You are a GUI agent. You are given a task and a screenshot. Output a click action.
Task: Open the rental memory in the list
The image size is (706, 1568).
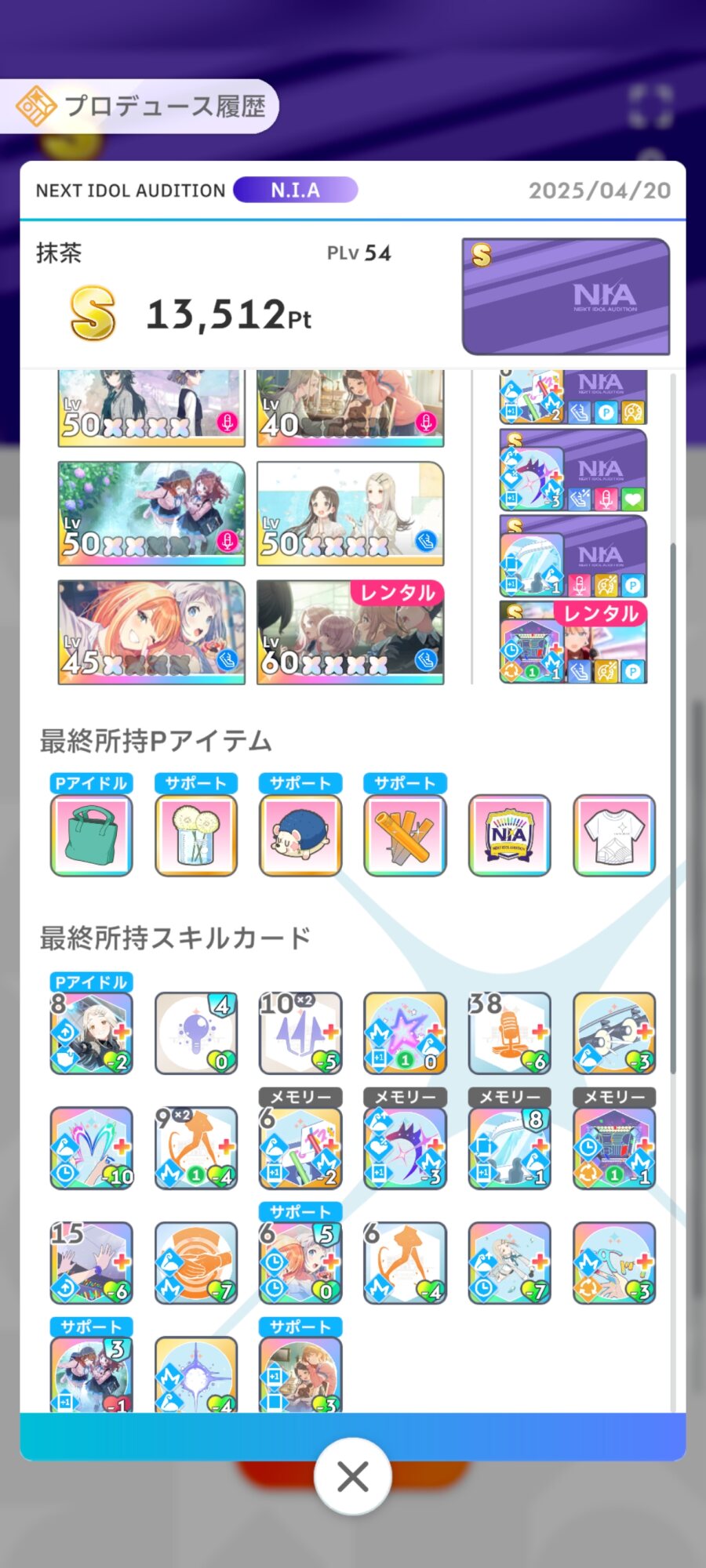pos(573,642)
